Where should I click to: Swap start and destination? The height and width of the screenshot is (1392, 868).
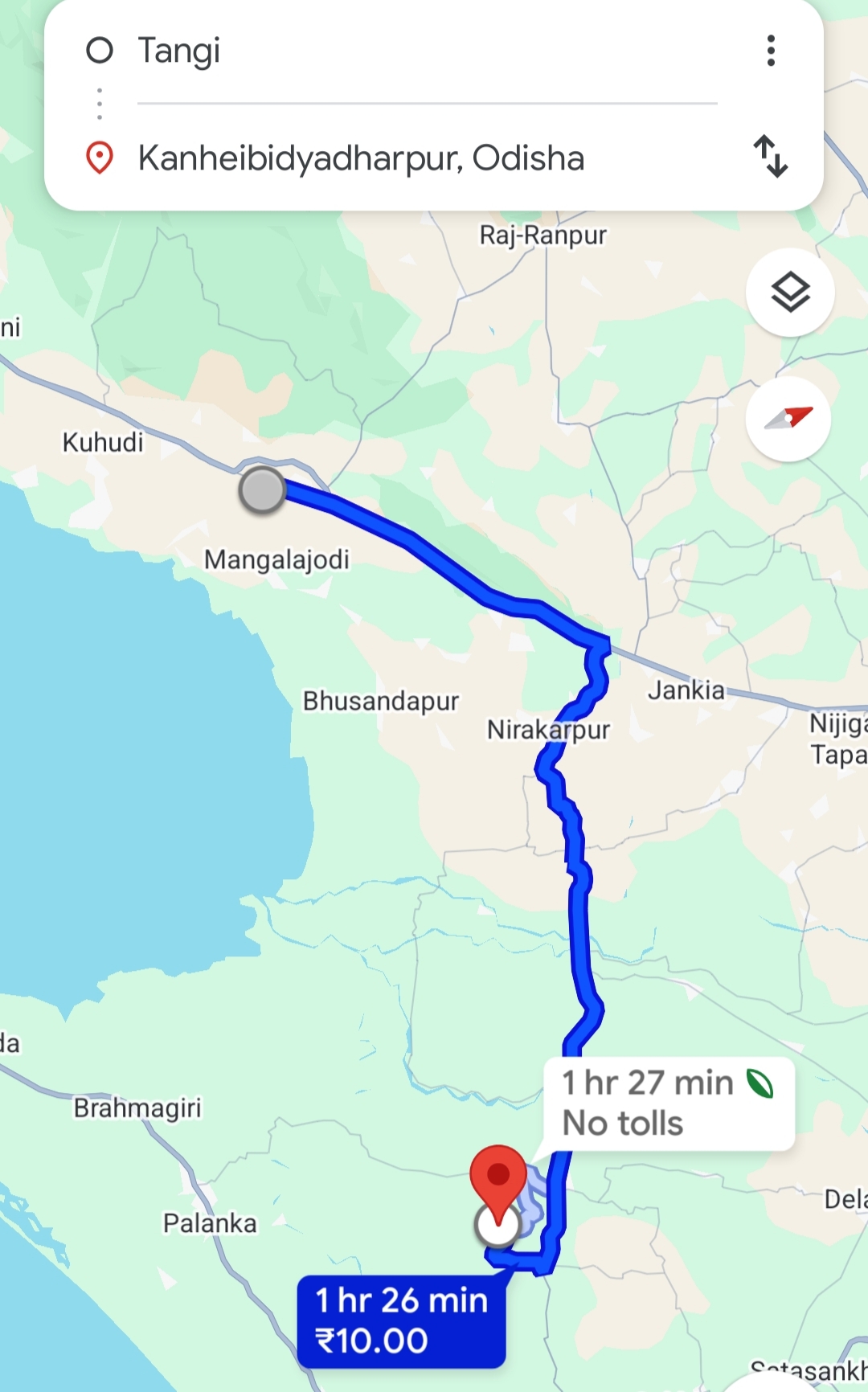[x=770, y=156]
